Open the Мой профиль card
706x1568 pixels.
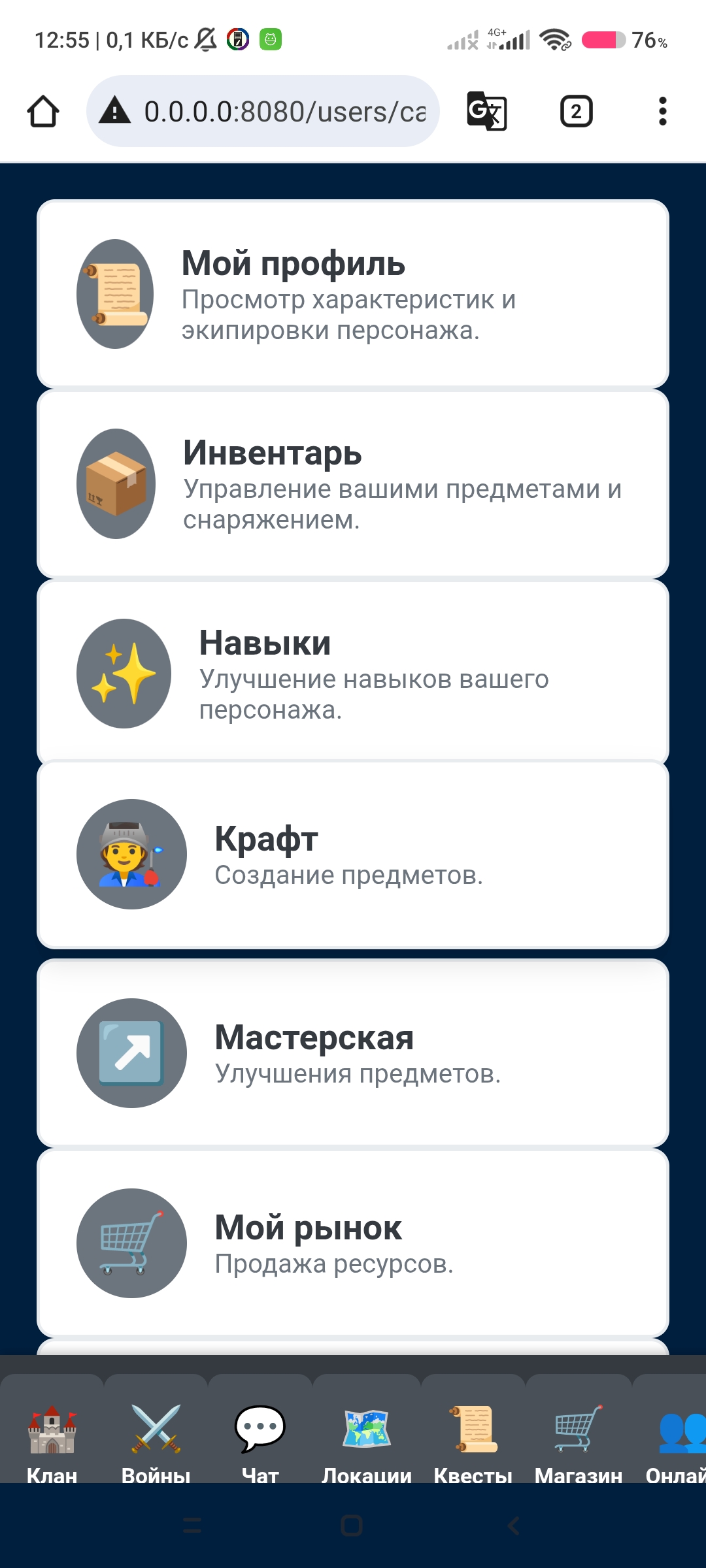tap(353, 294)
